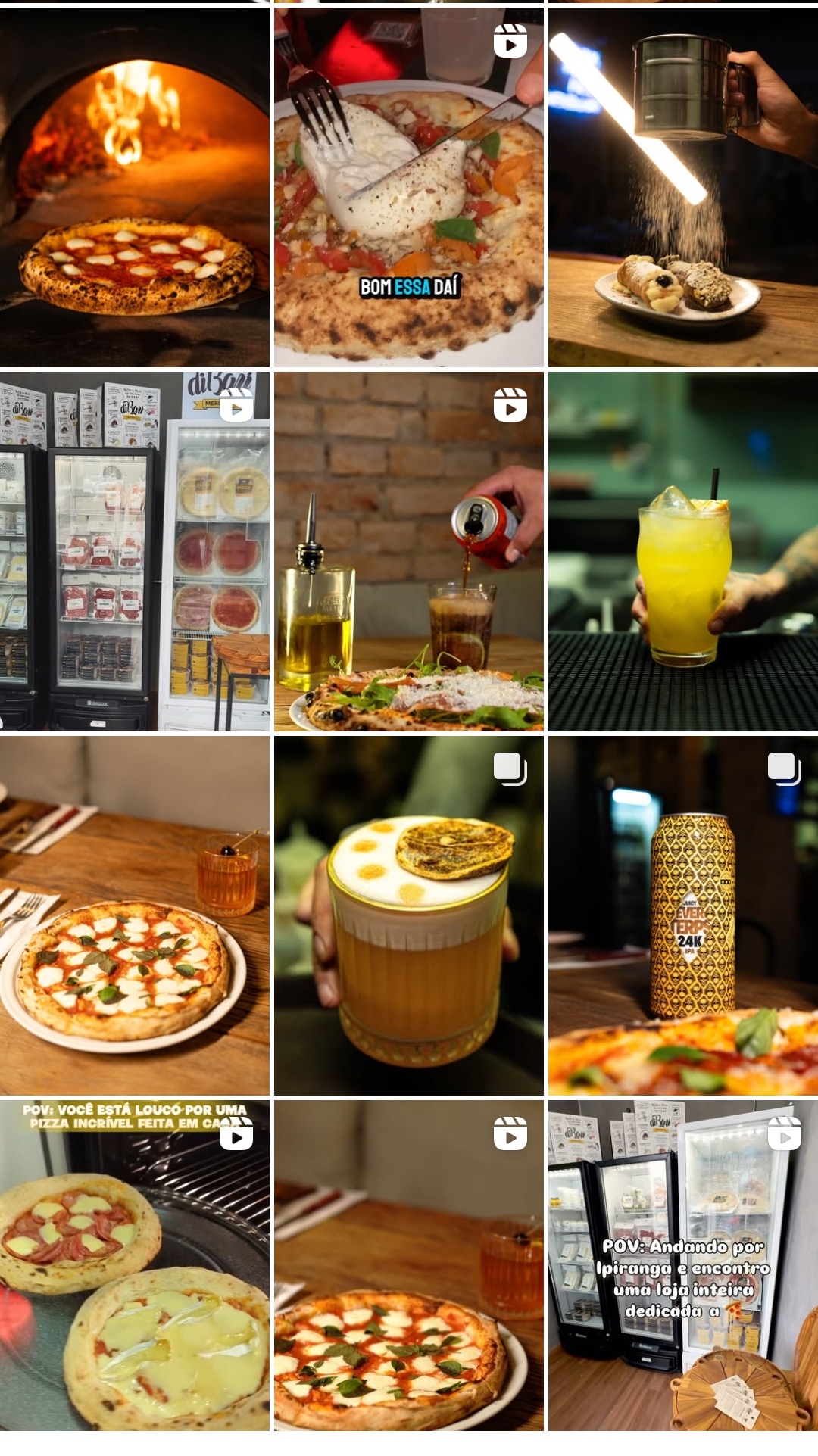Open the foamy cocktail carousel post
The height and width of the screenshot is (1456, 818).
(409, 915)
